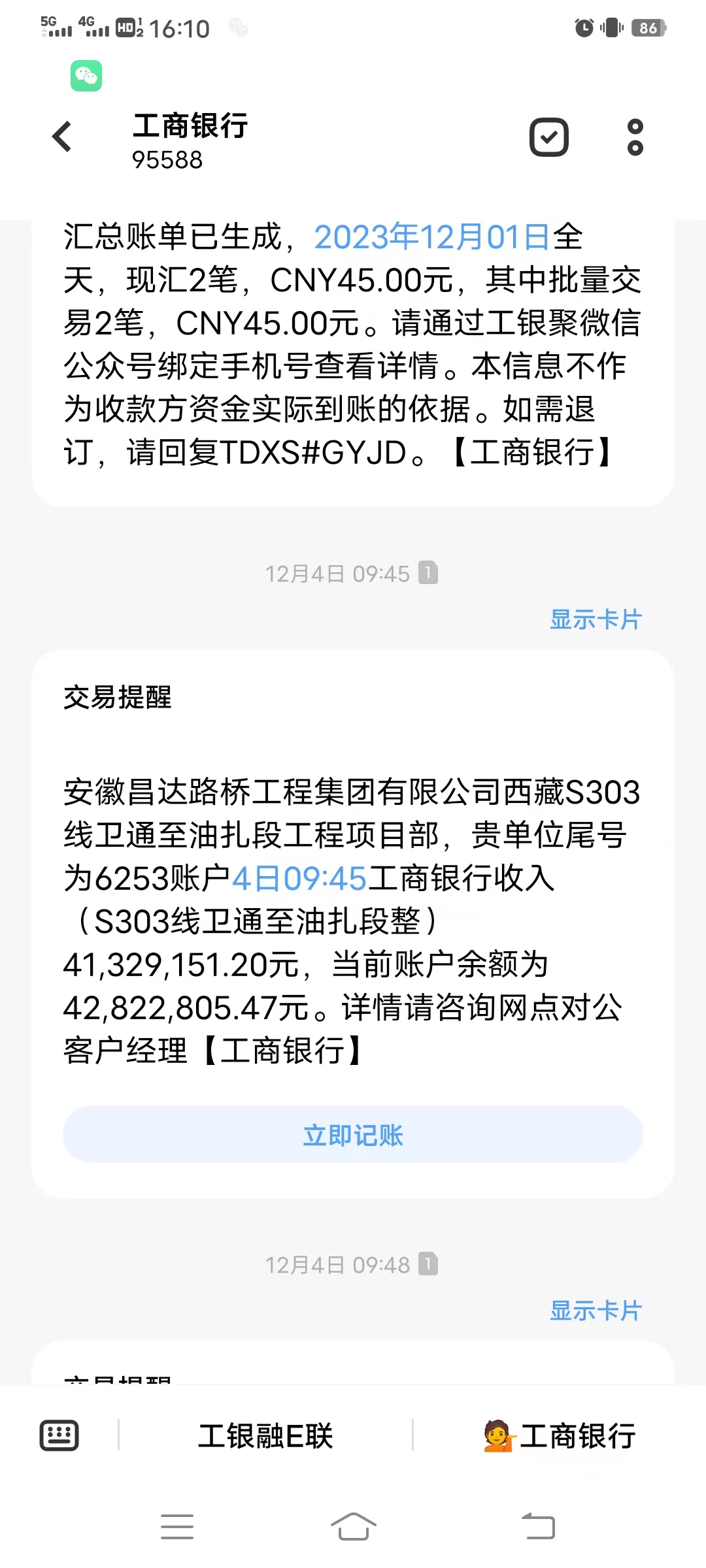706x1568 pixels.
Task: Open the 2023年12月01日 date link
Action: [432, 237]
